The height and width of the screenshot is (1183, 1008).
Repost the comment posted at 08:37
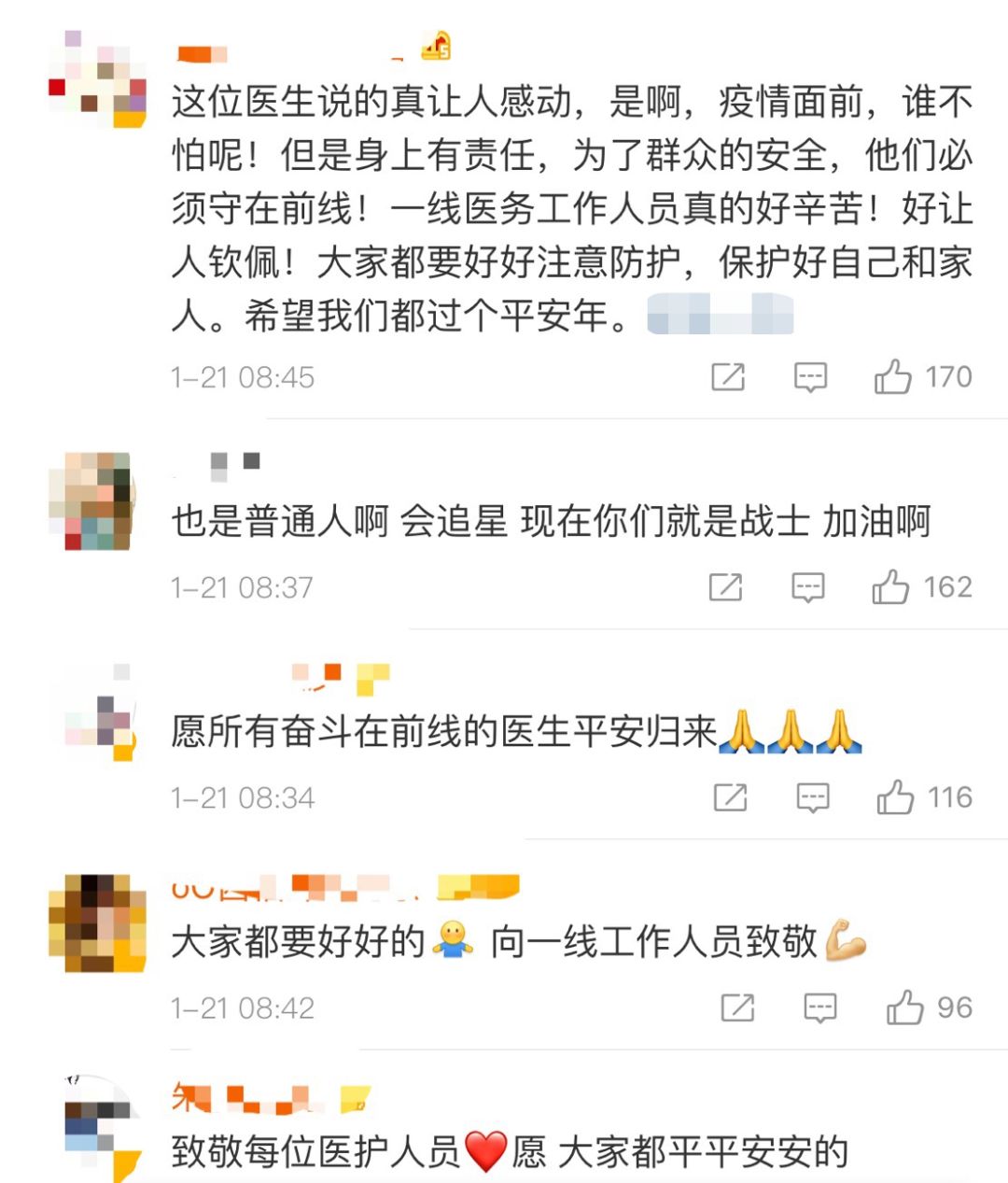coord(725,587)
